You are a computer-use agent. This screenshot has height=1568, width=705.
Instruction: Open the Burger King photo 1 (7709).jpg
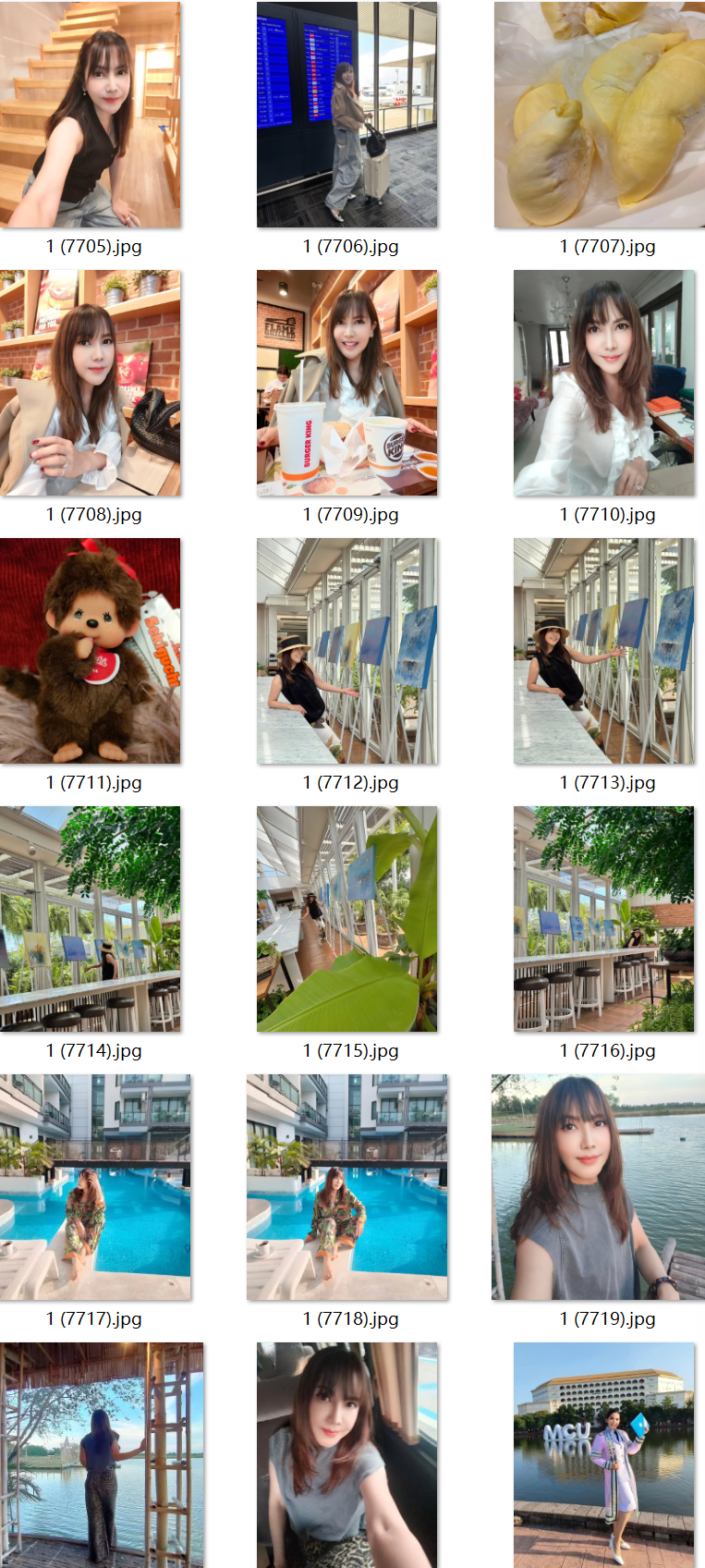(x=347, y=383)
